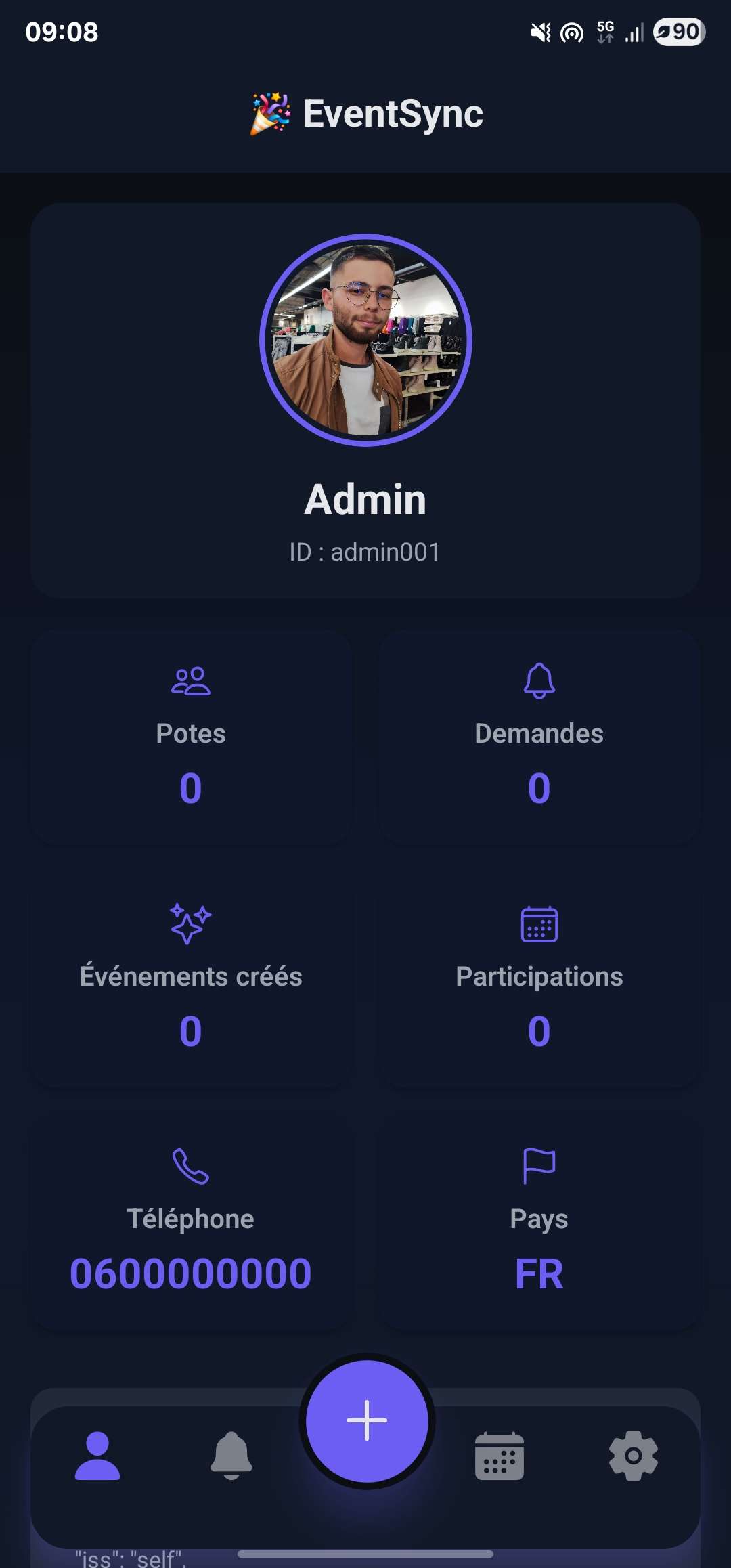This screenshot has width=731, height=1568.
Task: Open the Demandes notification bell icon
Action: (x=539, y=683)
